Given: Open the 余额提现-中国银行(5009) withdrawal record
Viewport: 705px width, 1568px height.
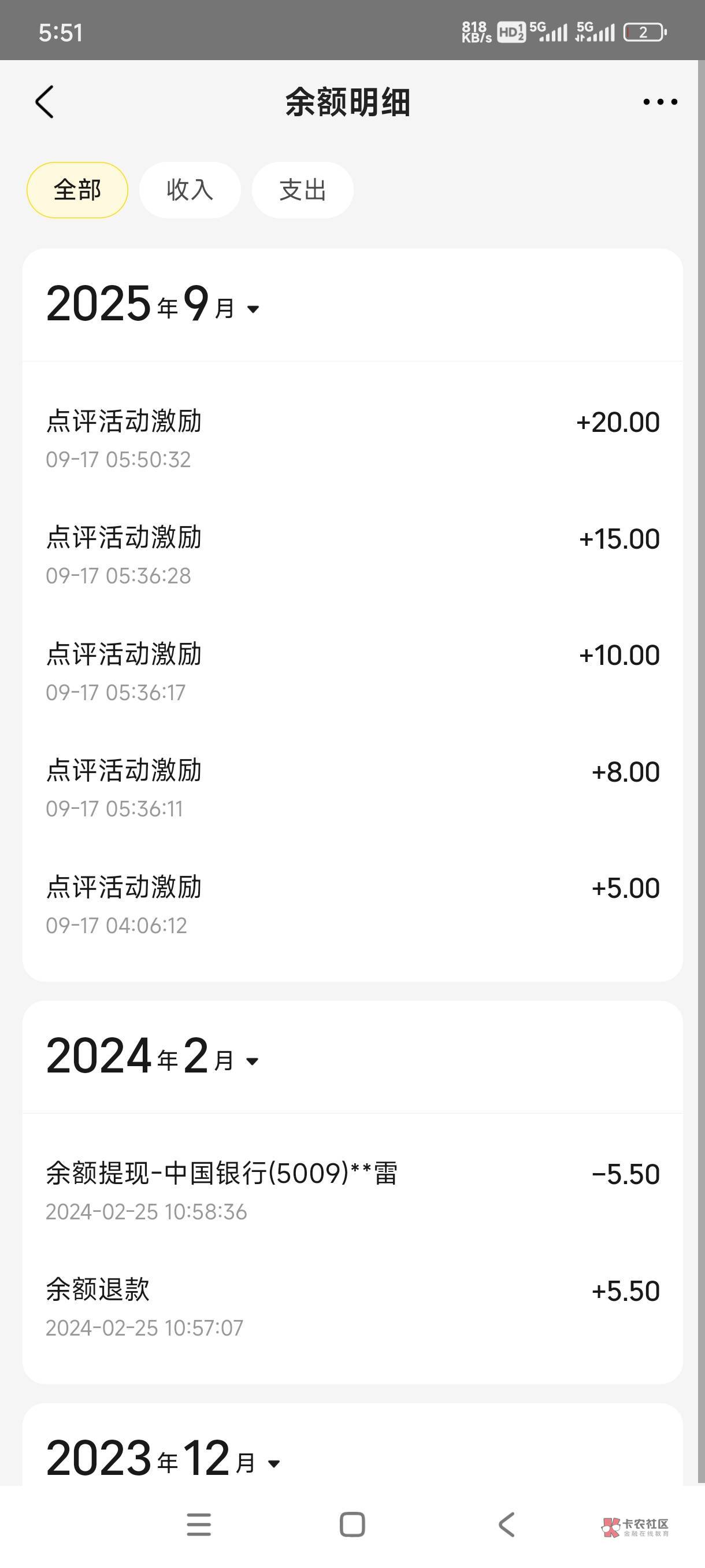Looking at the screenshot, I should pos(352,1190).
